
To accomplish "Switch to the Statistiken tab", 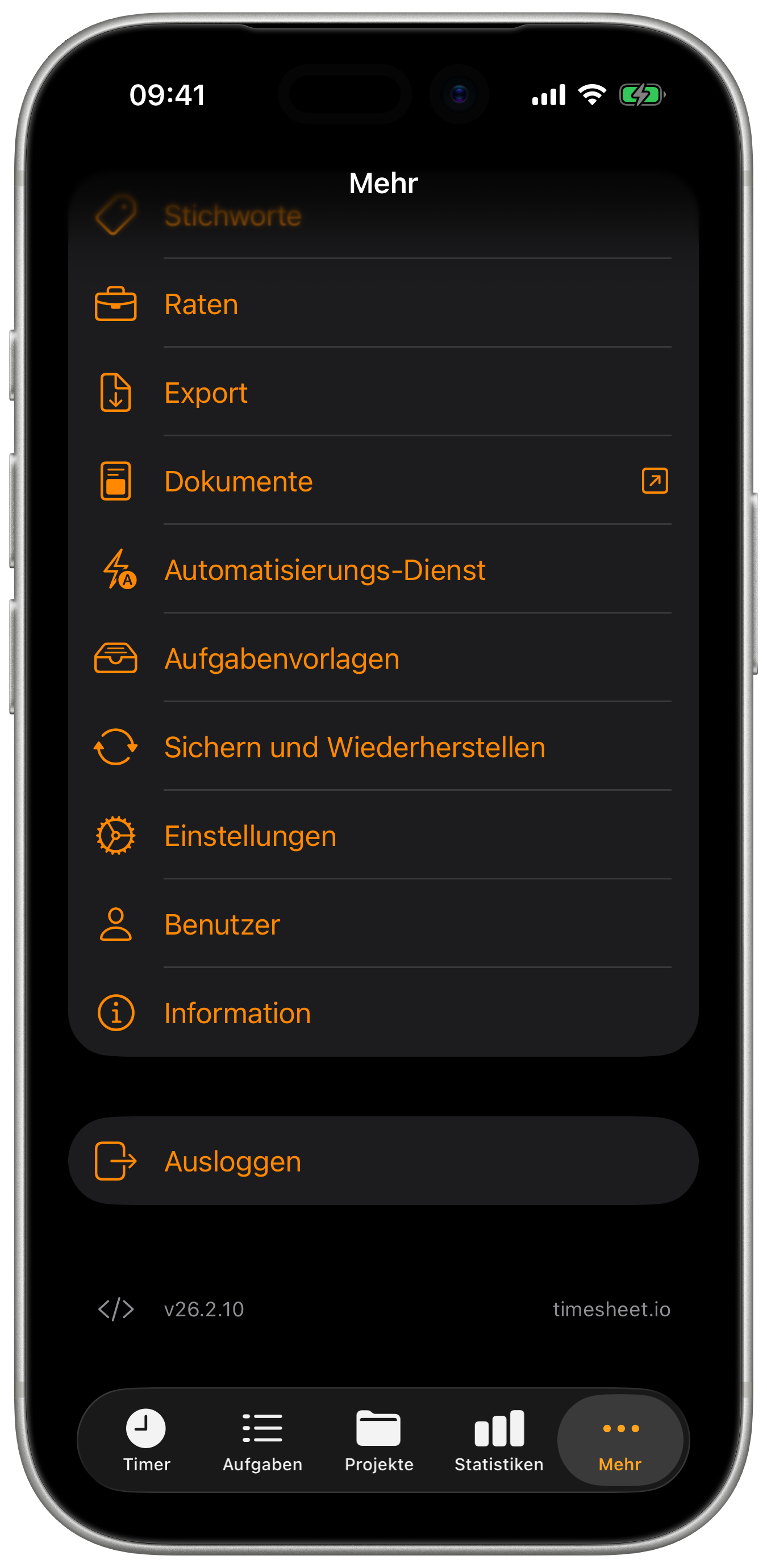I will pyautogui.click(x=499, y=1440).
